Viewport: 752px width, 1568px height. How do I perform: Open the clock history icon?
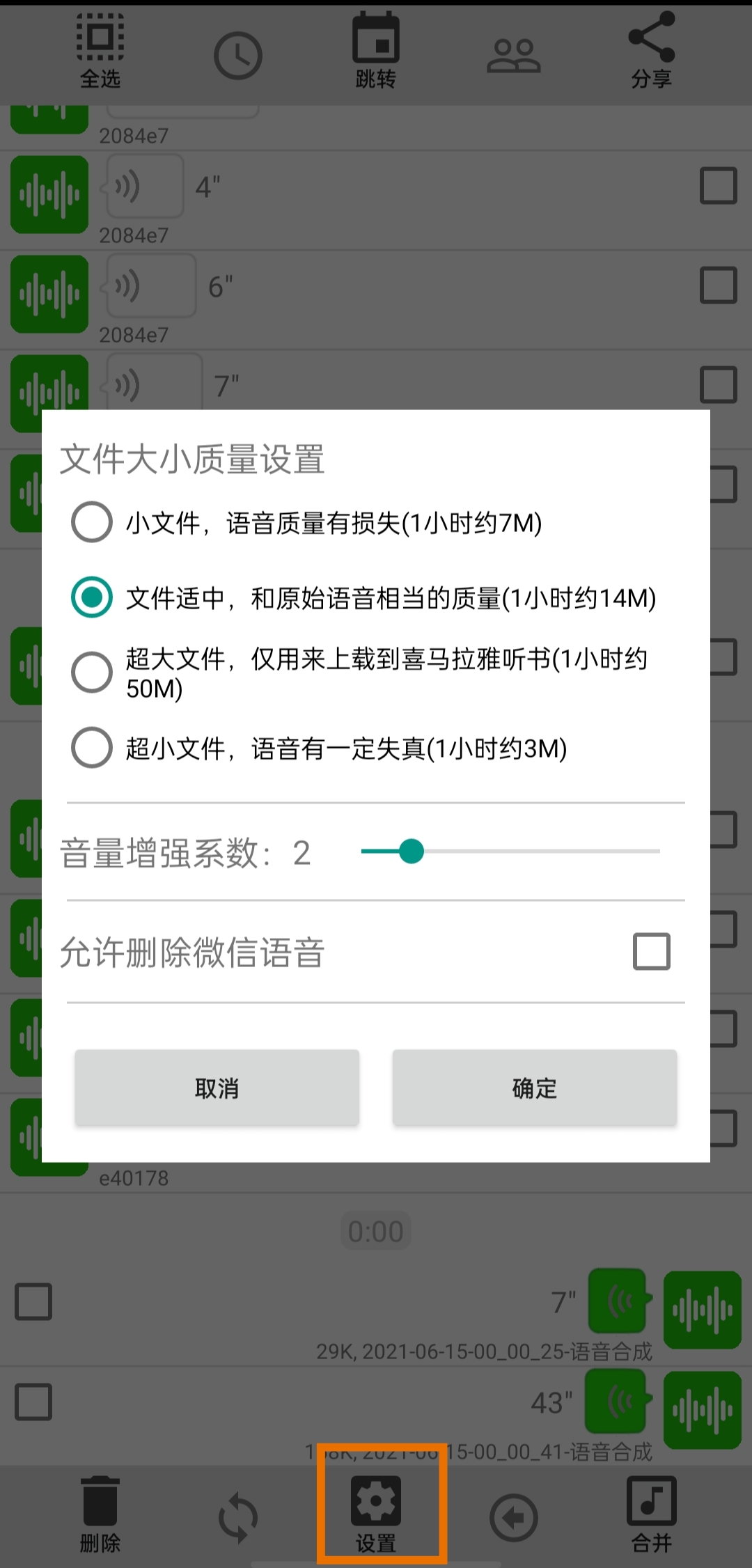(x=237, y=54)
